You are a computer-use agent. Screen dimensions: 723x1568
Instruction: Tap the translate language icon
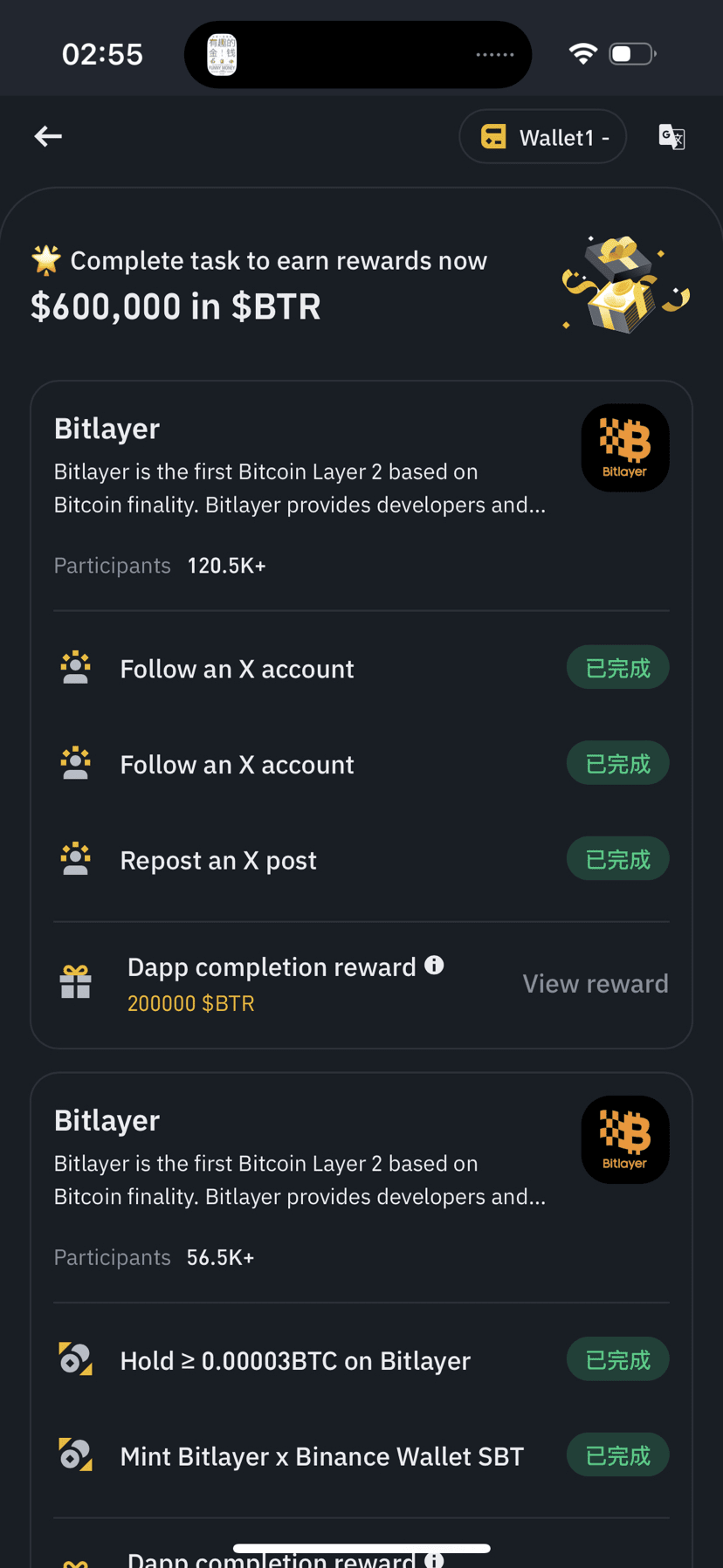(671, 137)
